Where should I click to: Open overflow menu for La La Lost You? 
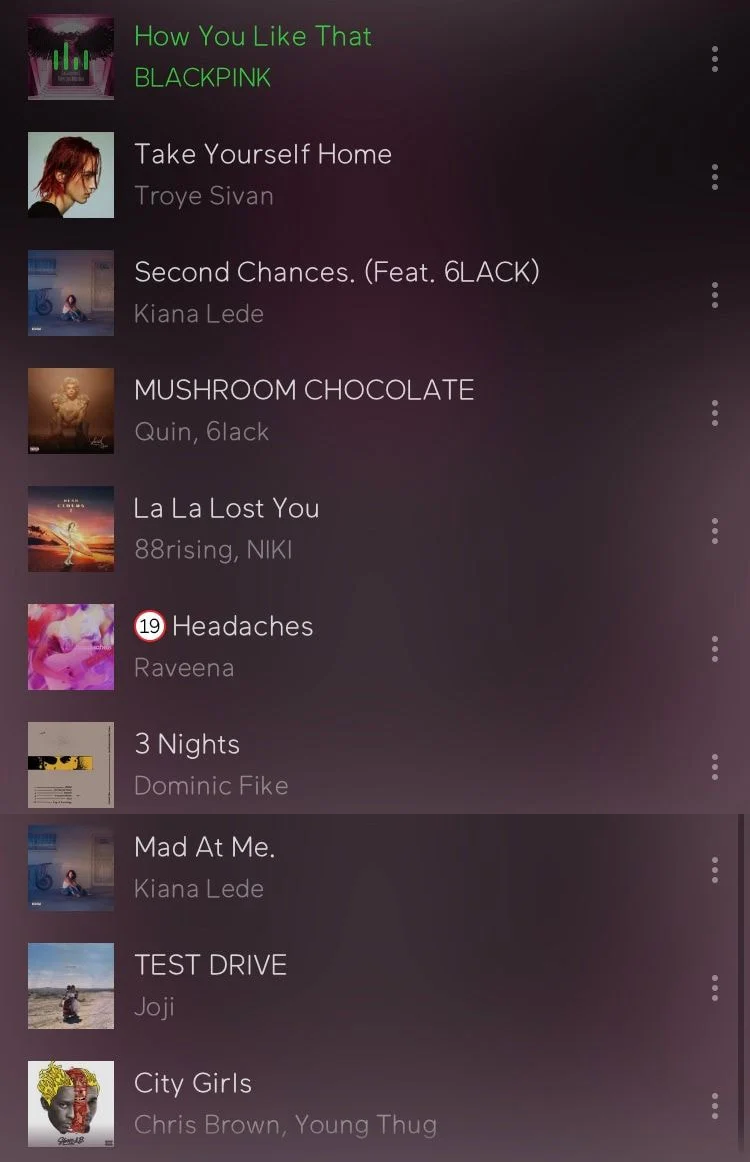714,531
